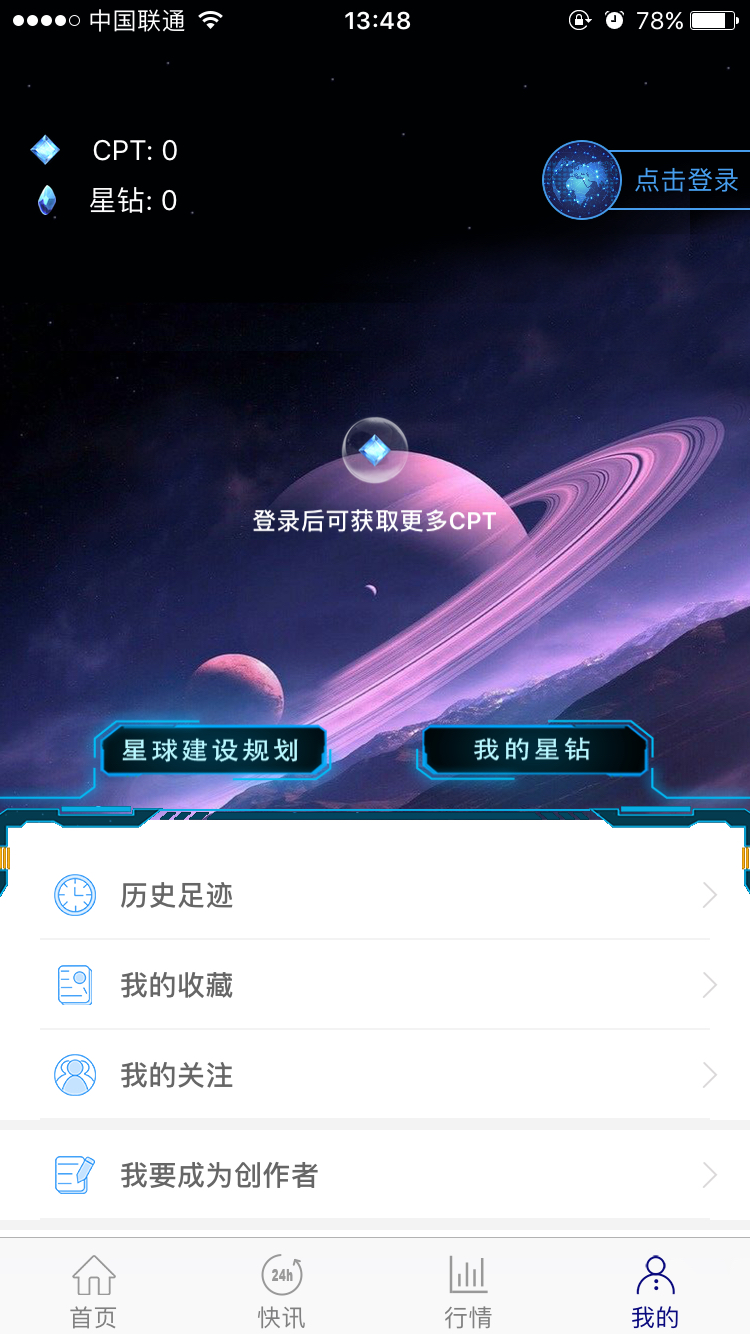This screenshot has height=1334, width=750.
Task: Collect the floating CPT bubble
Action: pos(375,451)
